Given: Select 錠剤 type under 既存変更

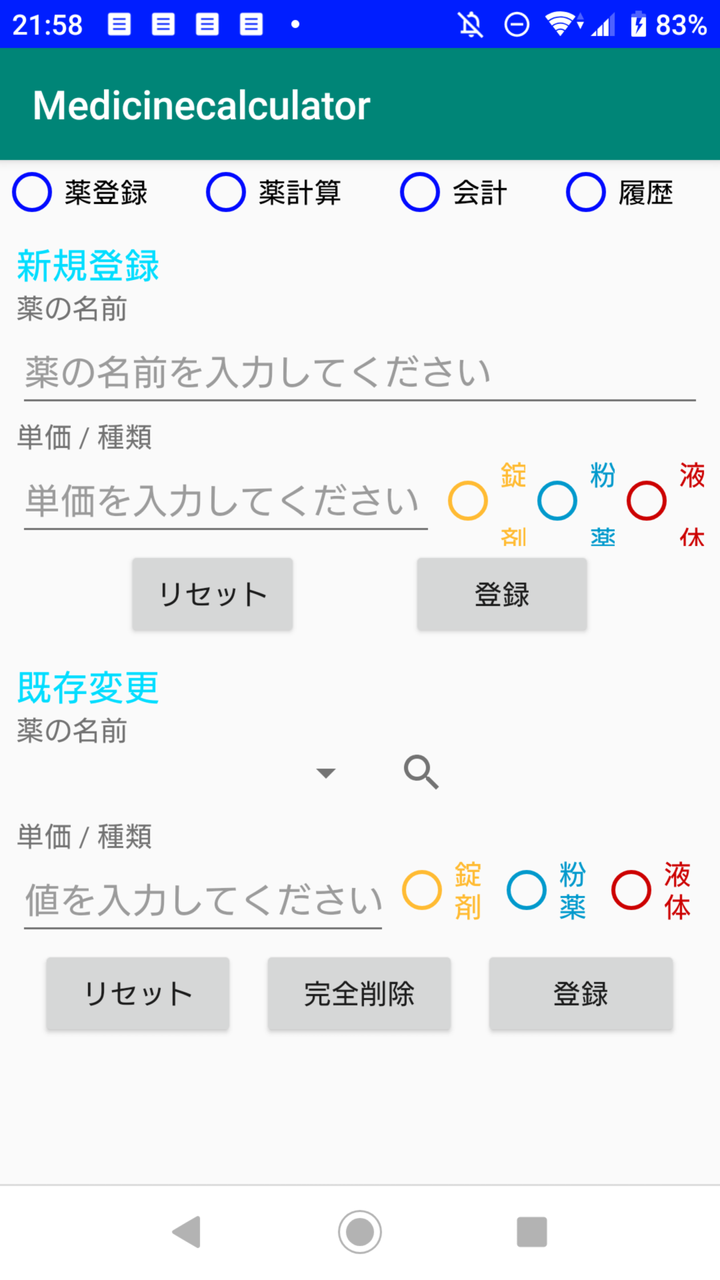Looking at the screenshot, I should [x=422, y=890].
